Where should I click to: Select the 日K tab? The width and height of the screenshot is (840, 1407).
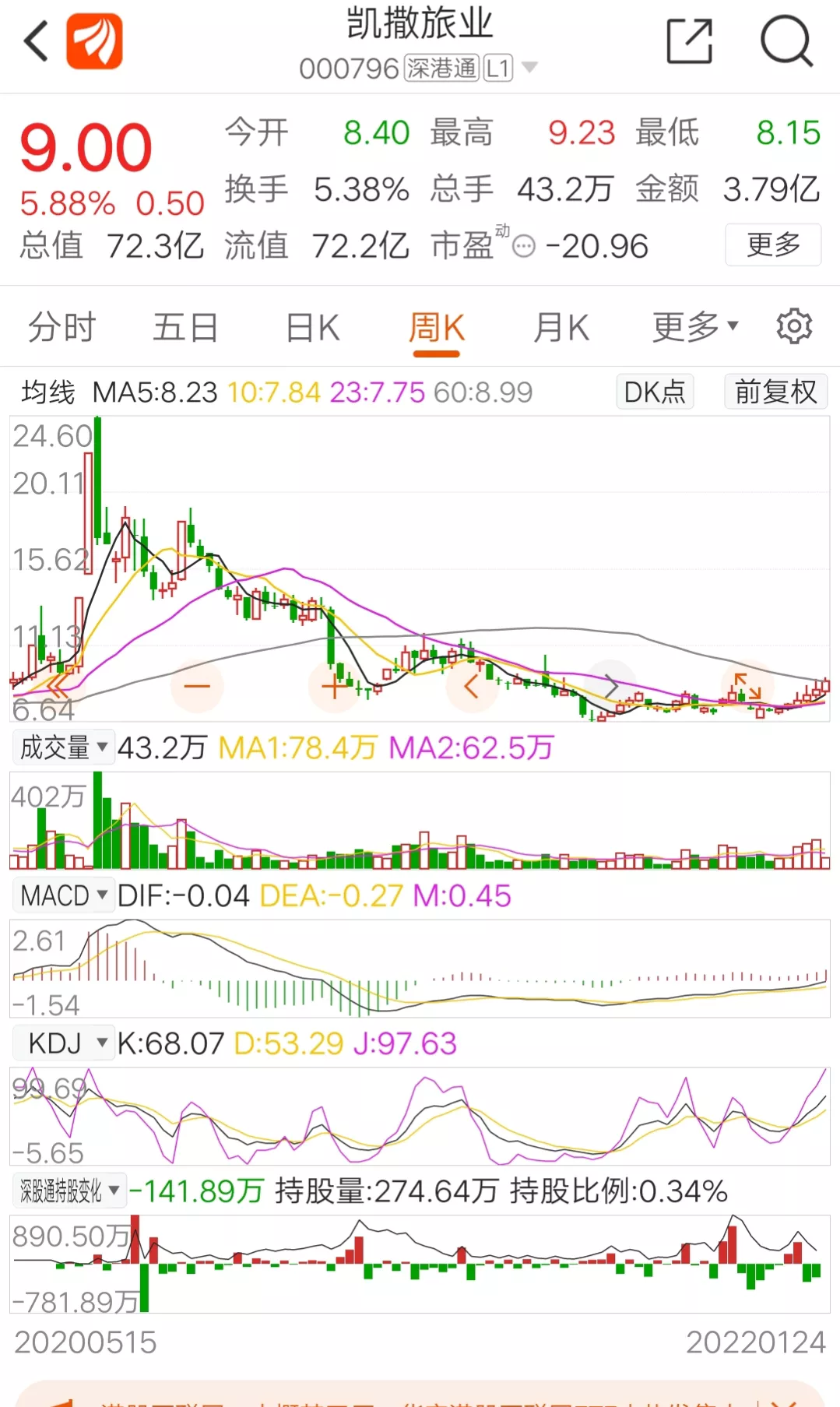point(312,327)
